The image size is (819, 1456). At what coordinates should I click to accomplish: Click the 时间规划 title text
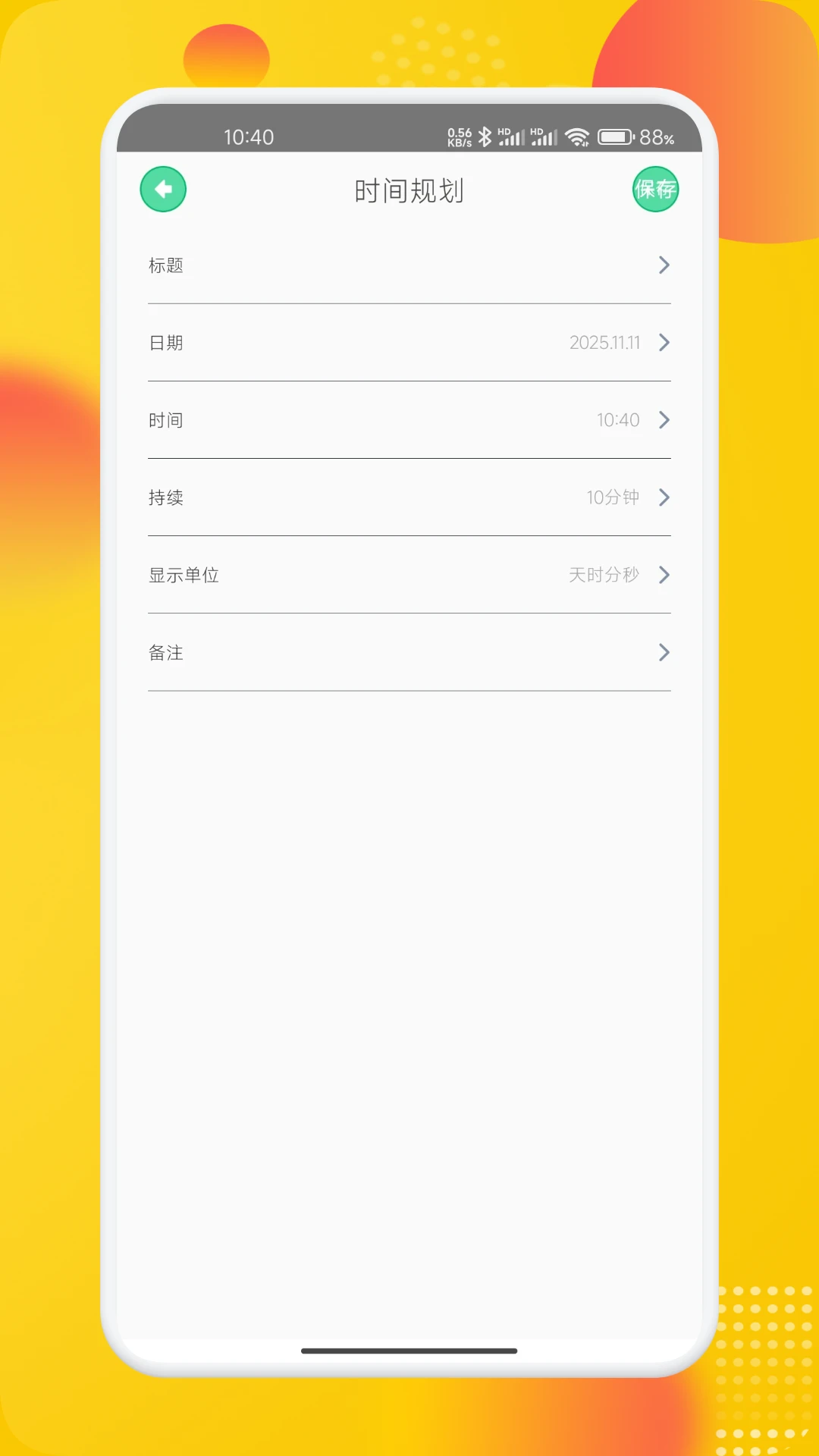tap(409, 191)
